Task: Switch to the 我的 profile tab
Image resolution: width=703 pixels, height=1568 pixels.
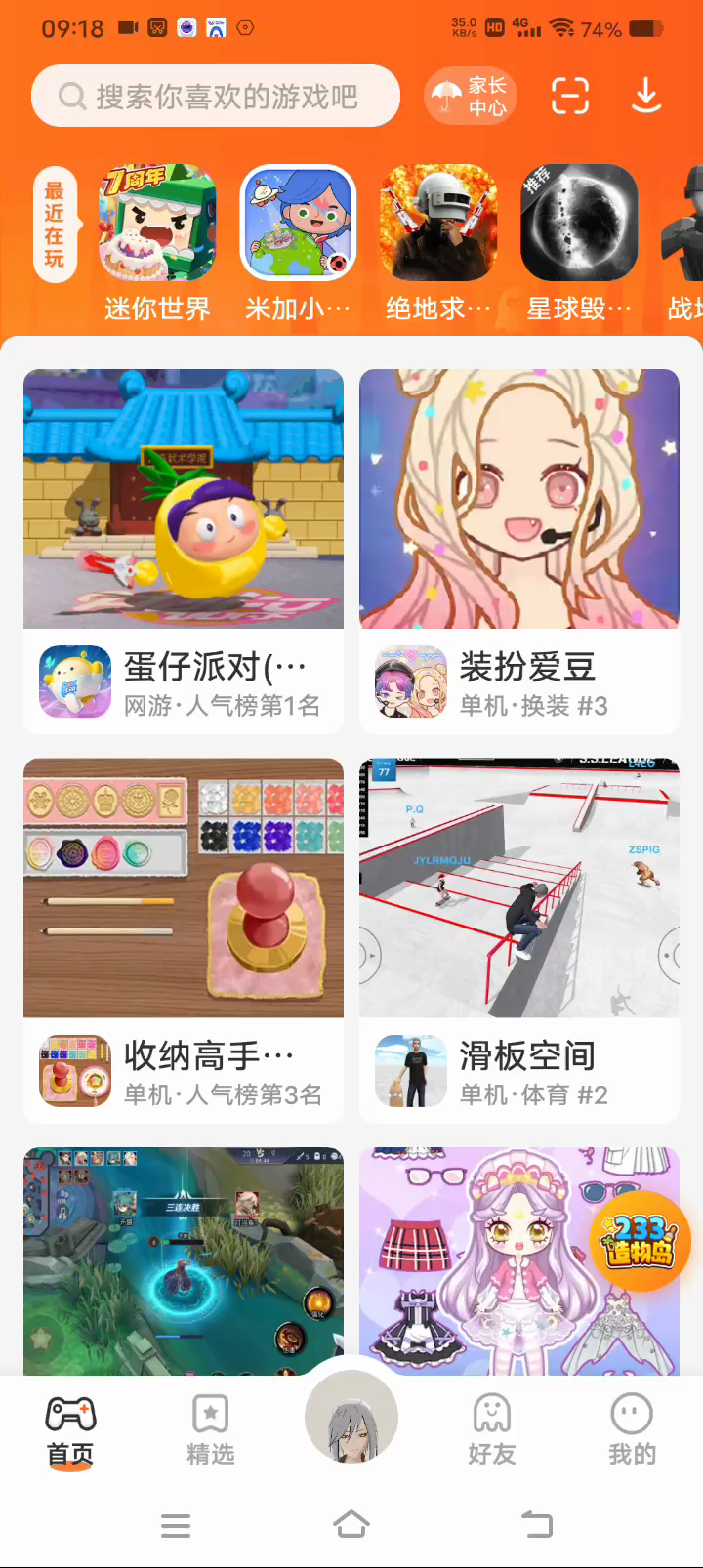Action: [x=632, y=1429]
